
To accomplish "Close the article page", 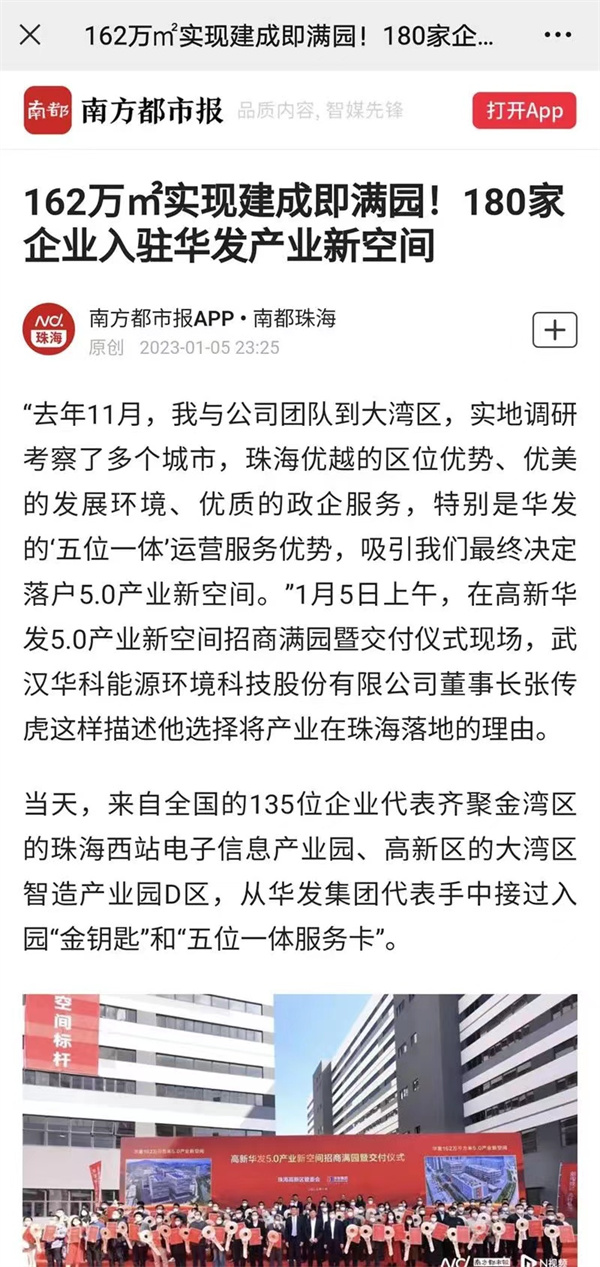I will pyautogui.click(x=31, y=35).
